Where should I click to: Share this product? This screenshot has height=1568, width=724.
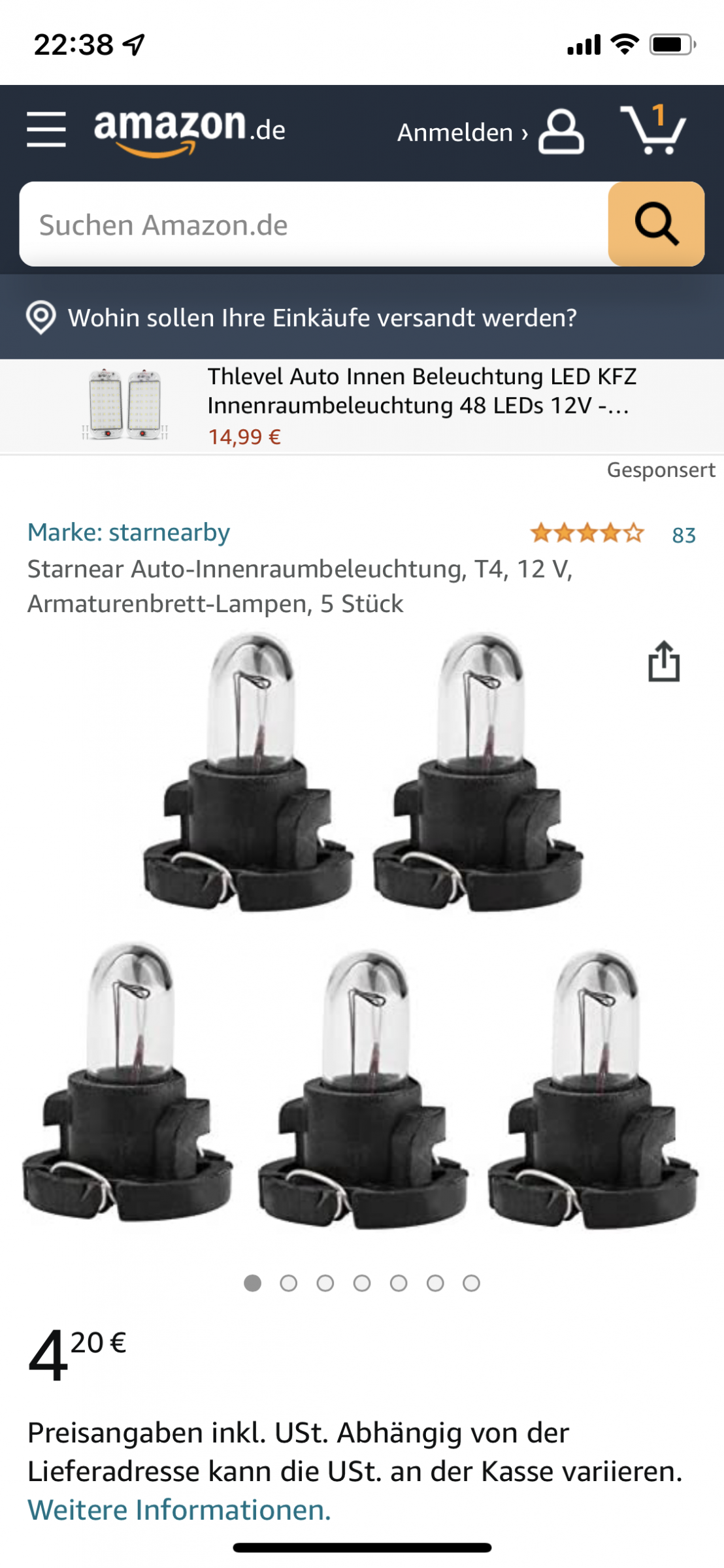664,661
